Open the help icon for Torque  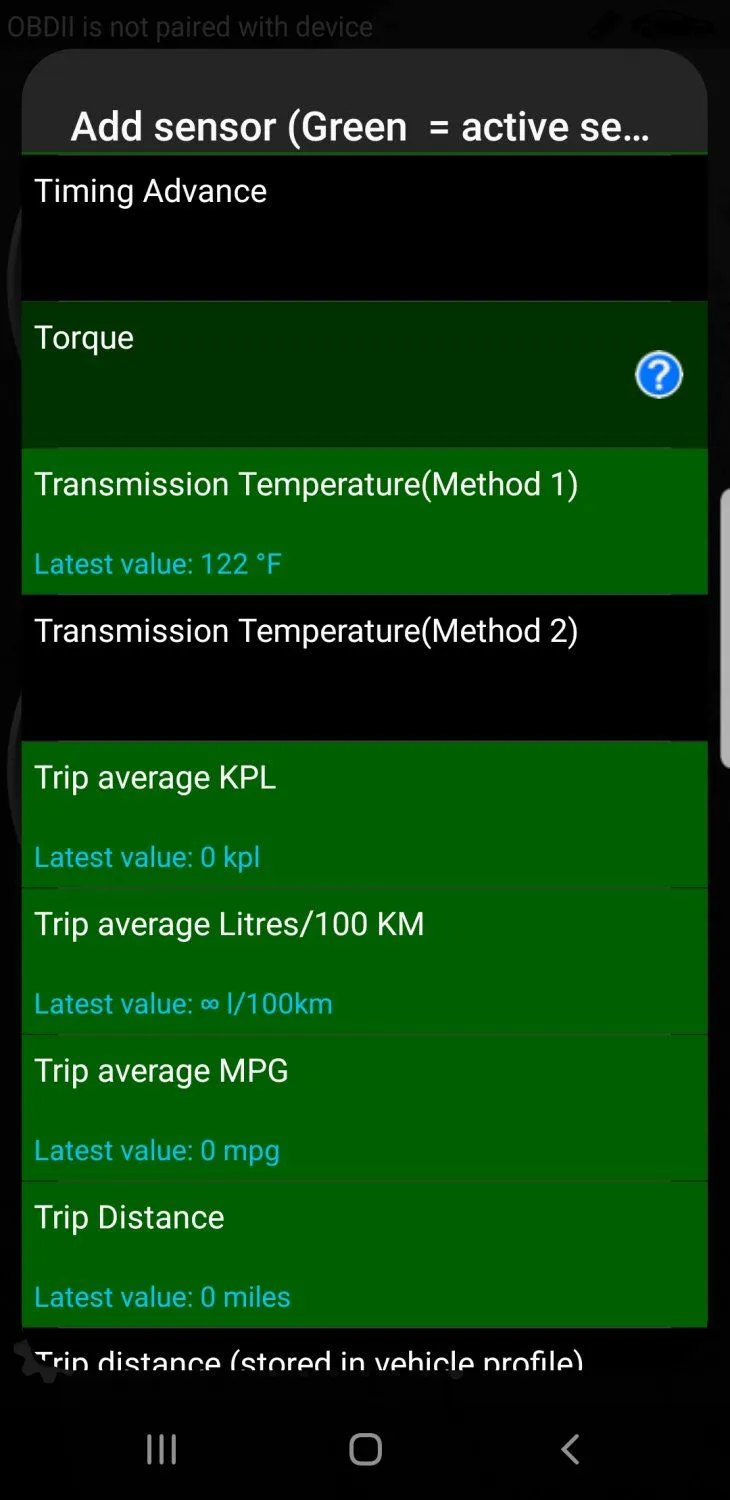click(x=658, y=375)
